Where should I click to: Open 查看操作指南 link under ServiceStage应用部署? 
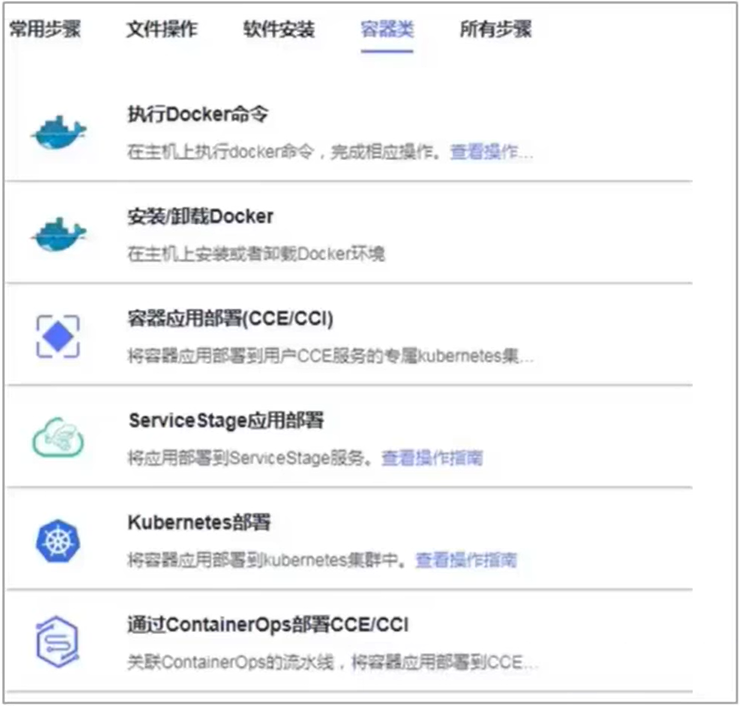[432, 458]
